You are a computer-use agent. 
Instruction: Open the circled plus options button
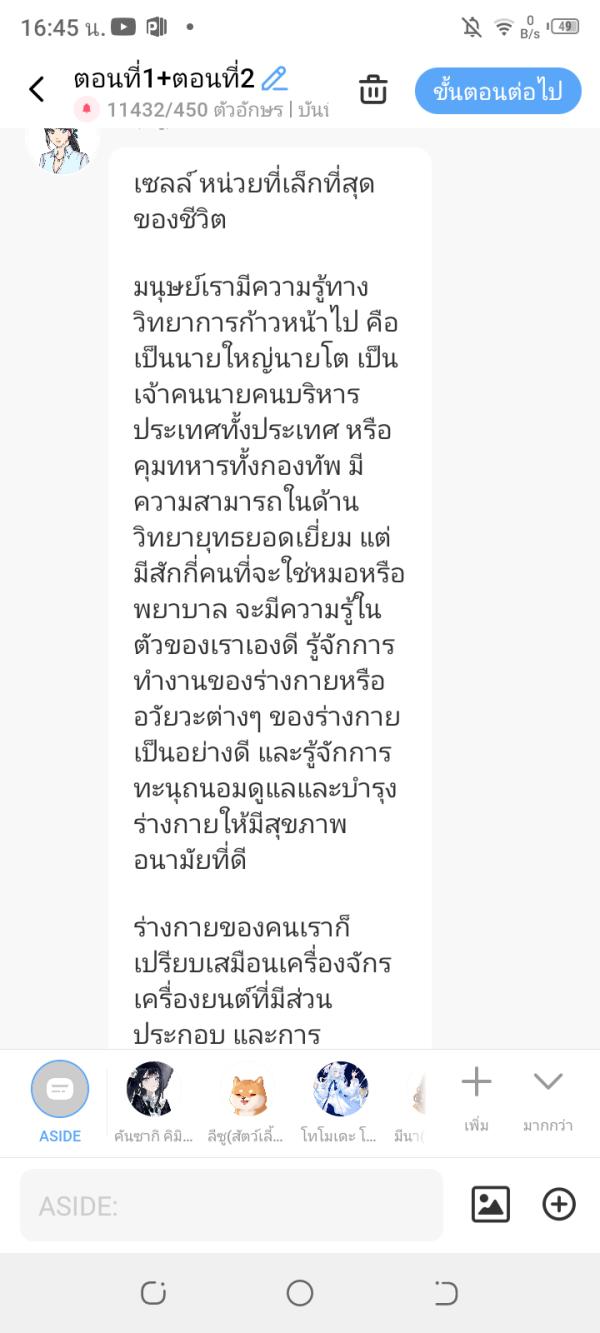(559, 1204)
